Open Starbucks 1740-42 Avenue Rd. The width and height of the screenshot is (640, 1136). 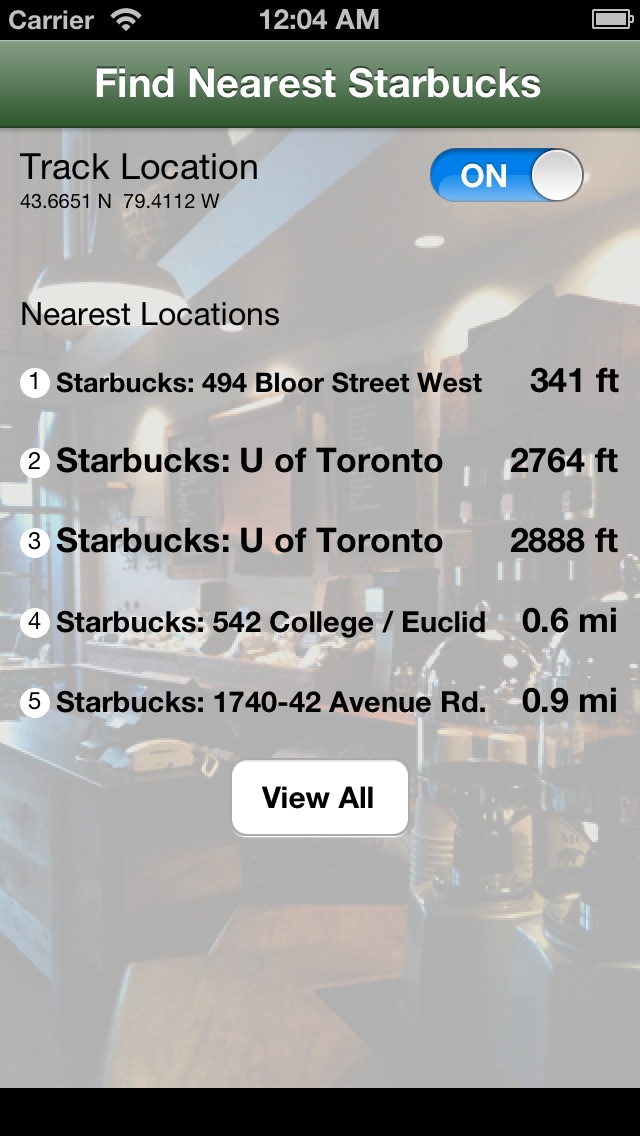pyautogui.click(x=271, y=702)
